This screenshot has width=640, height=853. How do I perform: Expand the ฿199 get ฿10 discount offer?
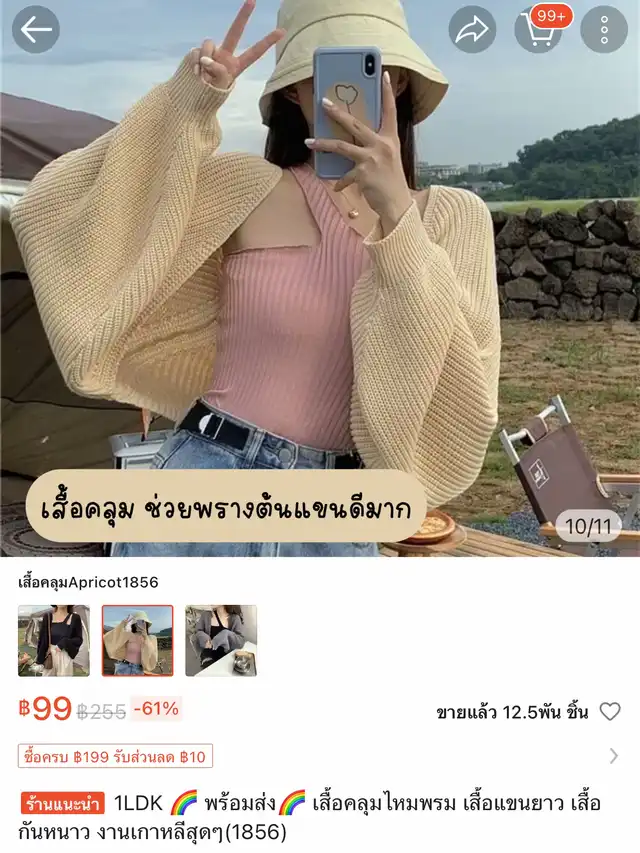click(613, 756)
